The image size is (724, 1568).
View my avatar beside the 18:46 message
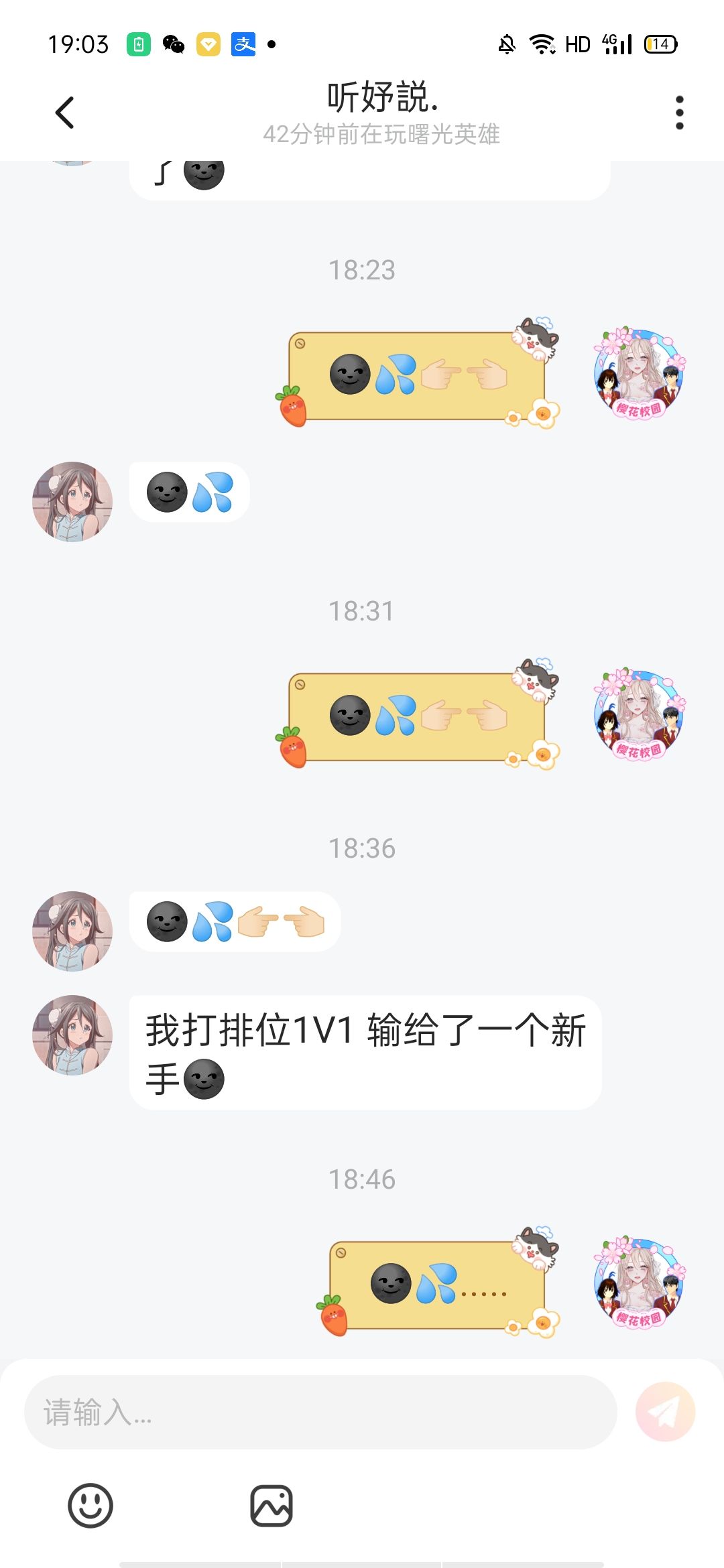coord(639,1283)
